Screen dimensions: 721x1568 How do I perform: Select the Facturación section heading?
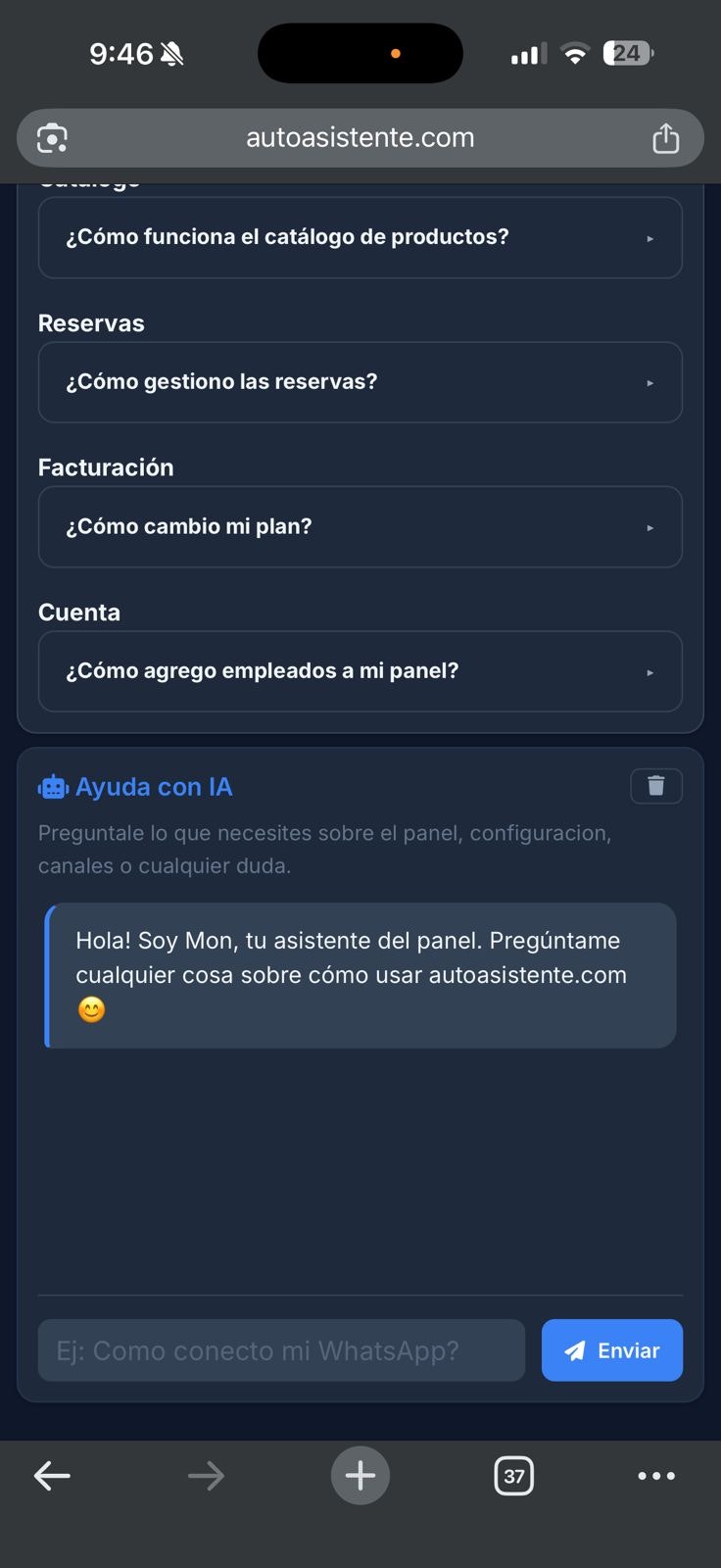106,467
